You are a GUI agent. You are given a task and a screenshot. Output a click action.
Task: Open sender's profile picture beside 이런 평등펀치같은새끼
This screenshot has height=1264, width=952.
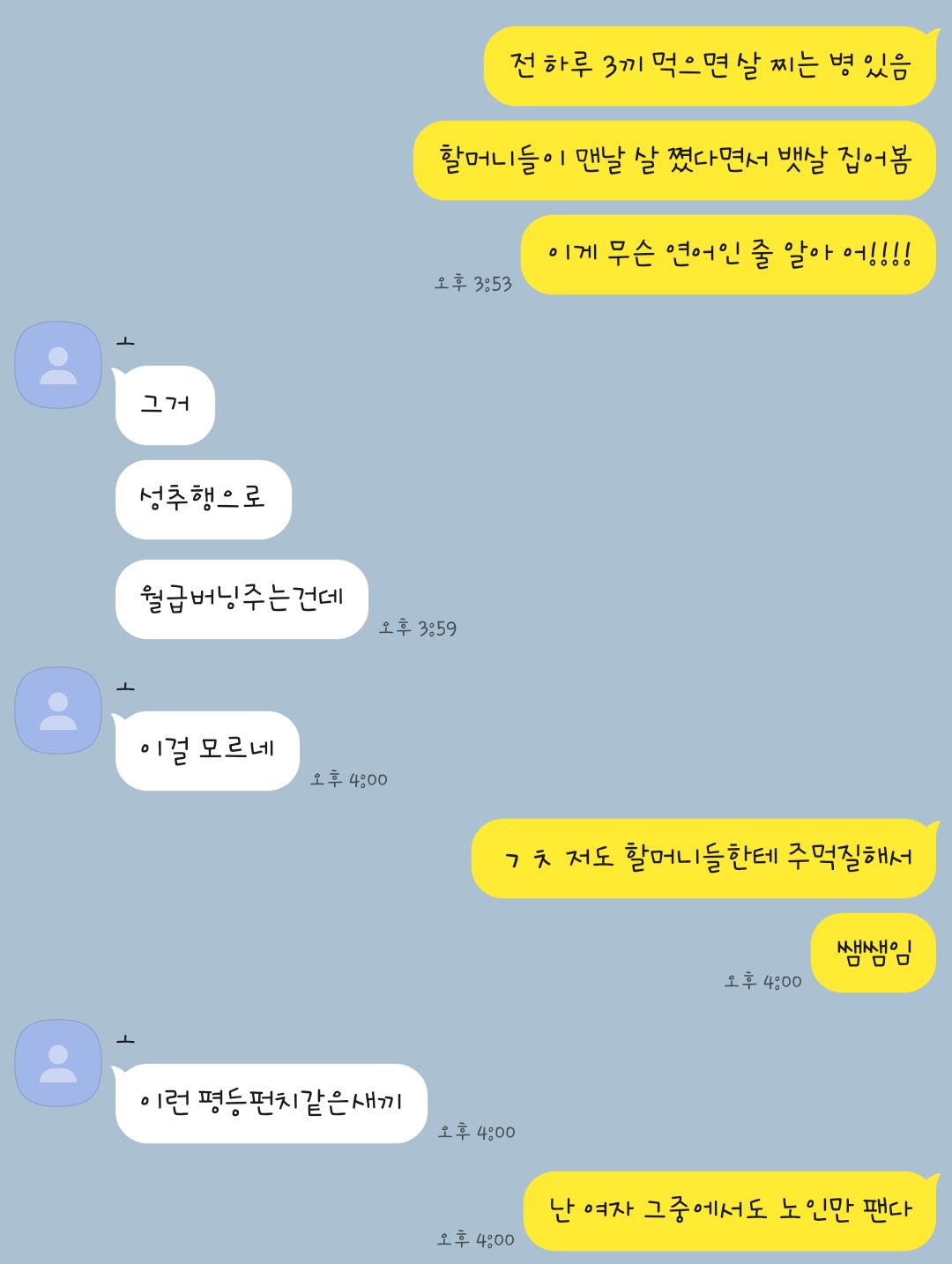coord(58,1063)
